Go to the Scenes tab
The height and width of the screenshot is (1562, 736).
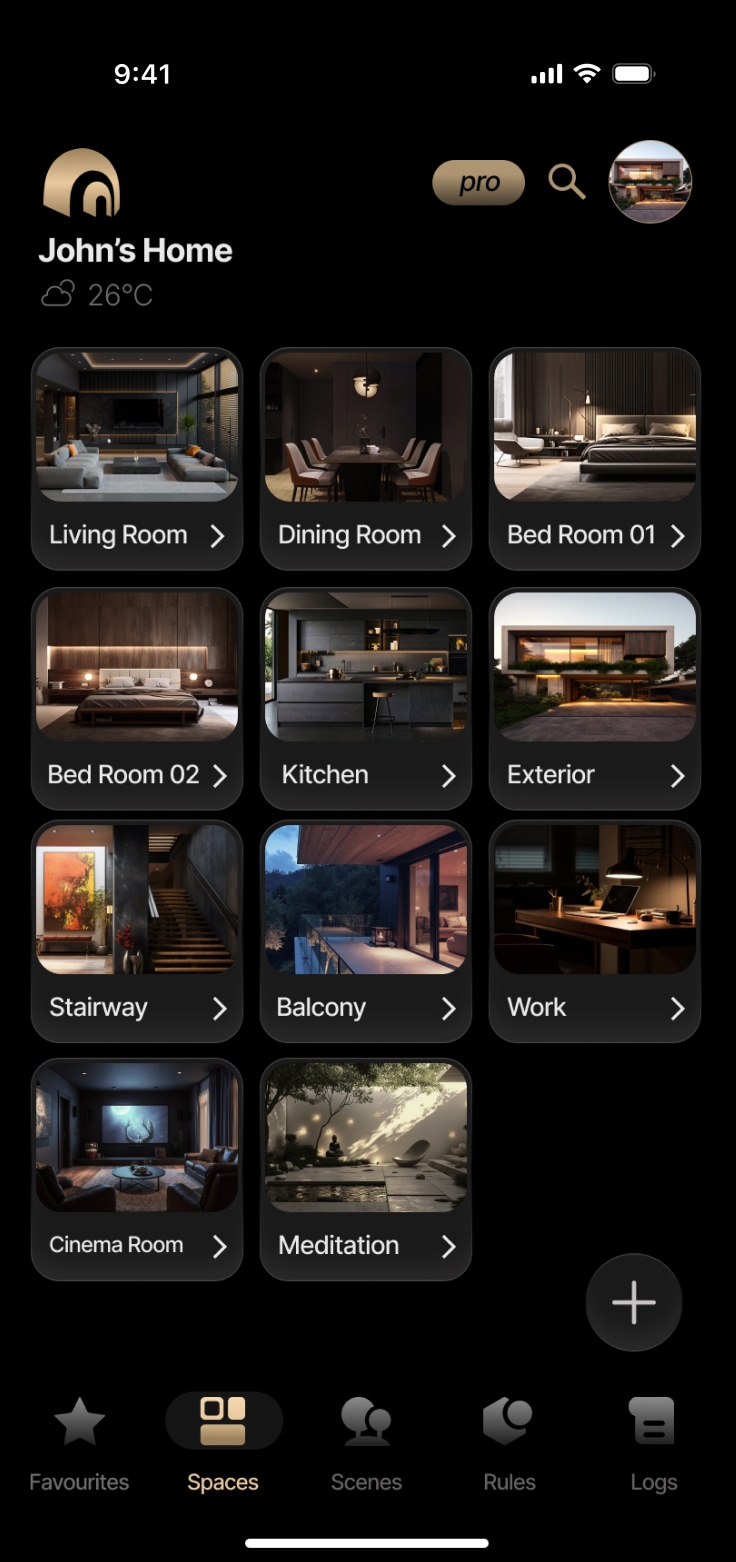(366, 1444)
